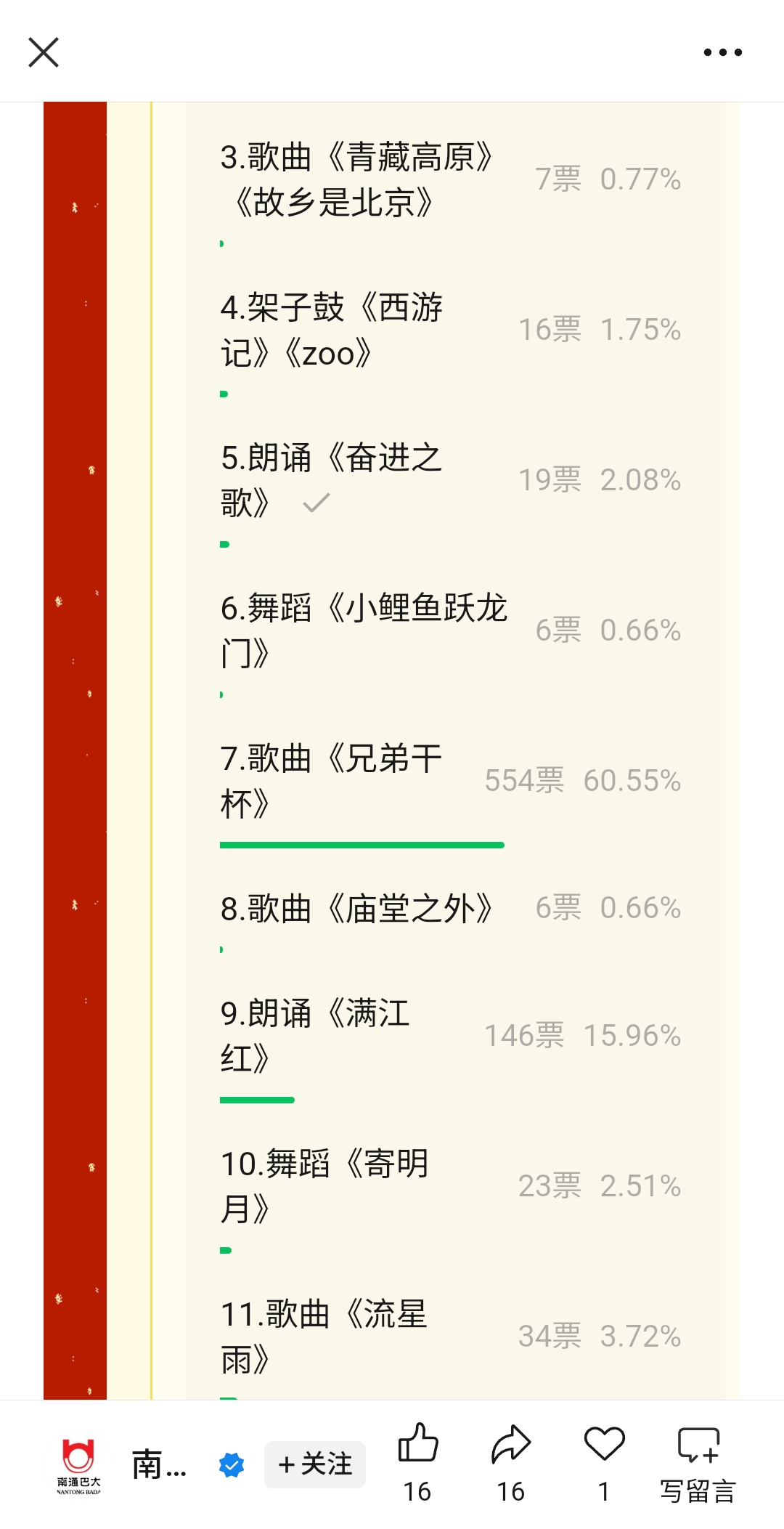Viewport: 784px width, 1529px height.
Task: Write a comment via 写留言
Action: 698,1461
